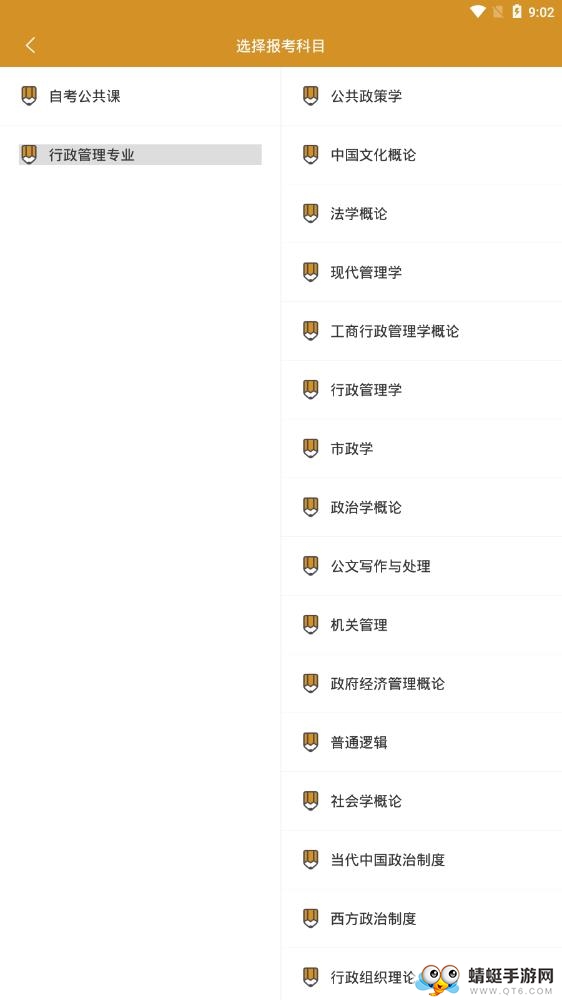This screenshot has width=562, height=1000.
Task: Choose the subject 公共政策学
Action: [x=422, y=96]
